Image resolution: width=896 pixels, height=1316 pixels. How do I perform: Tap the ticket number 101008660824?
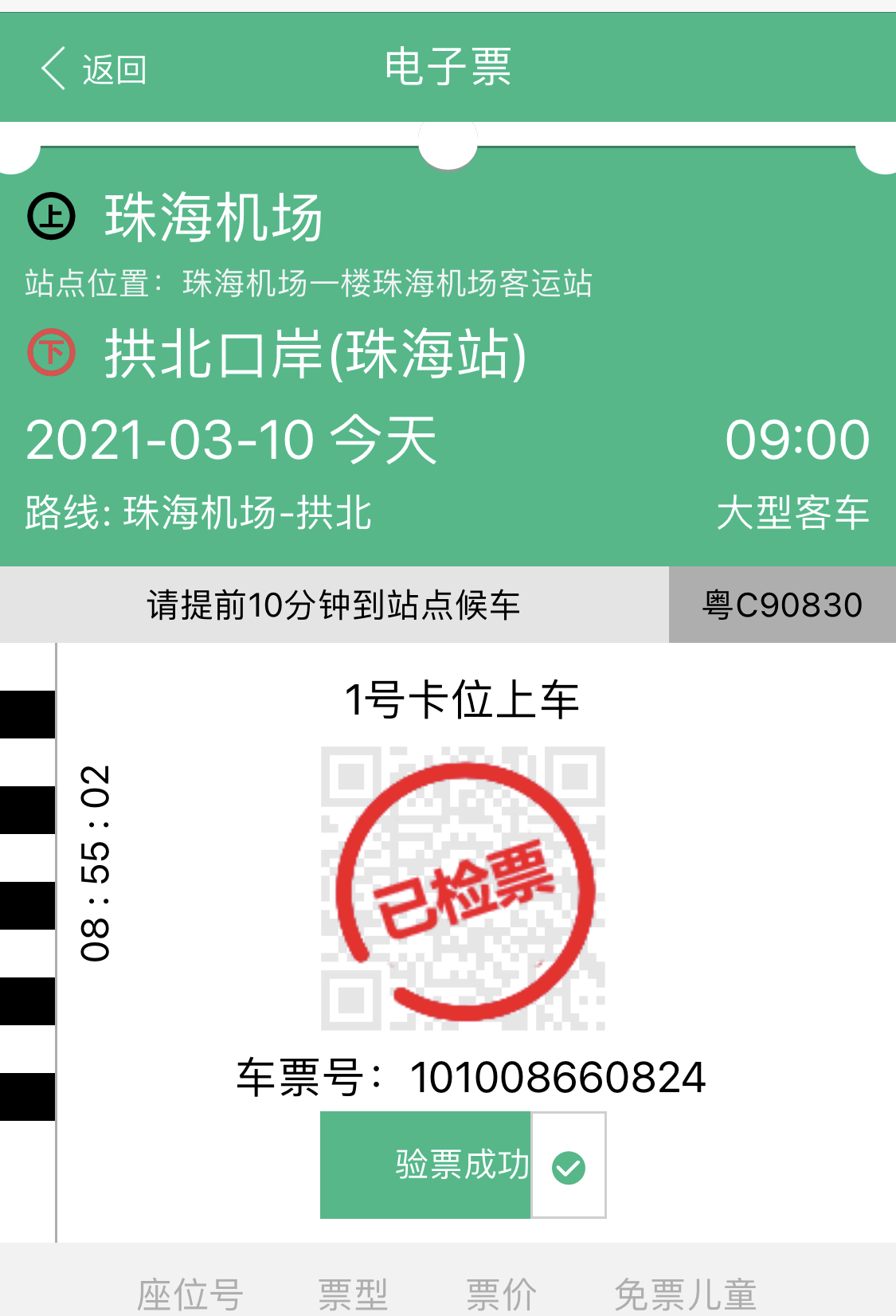(x=558, y=1079)
